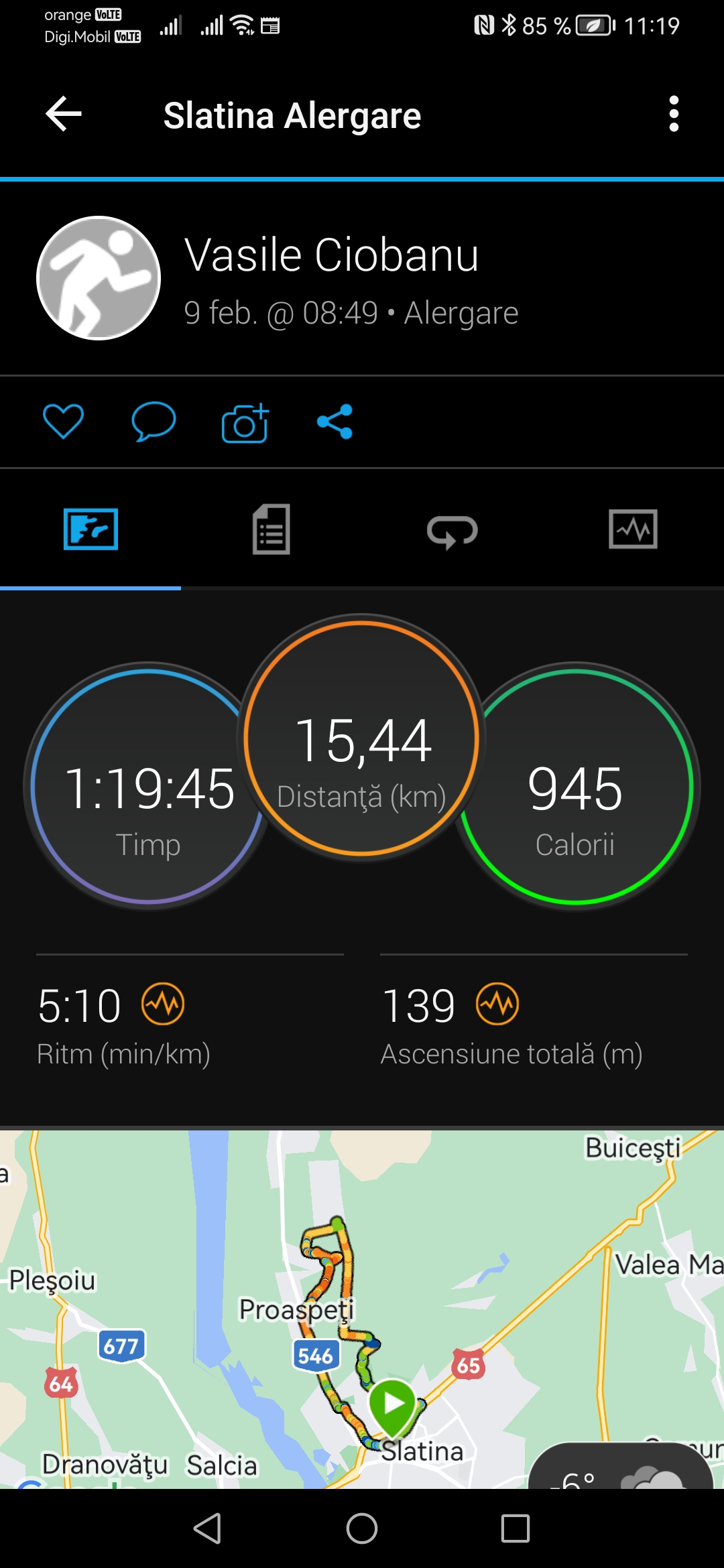Screen dimensions: 724x1568
Task: Add a photo to the activity
Action: click(x=245, y=423)
